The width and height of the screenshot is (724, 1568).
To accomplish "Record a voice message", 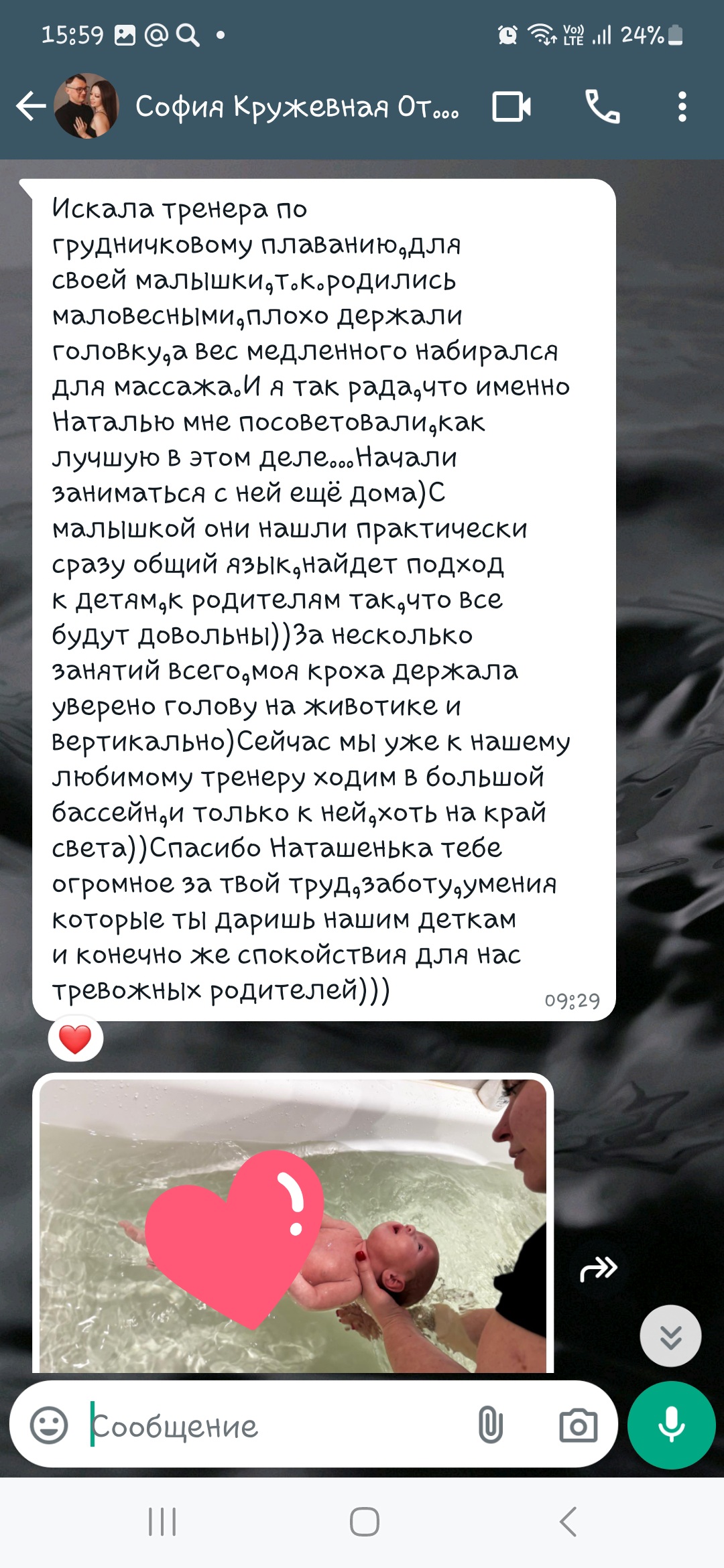I will click(x=671, y=1425).
